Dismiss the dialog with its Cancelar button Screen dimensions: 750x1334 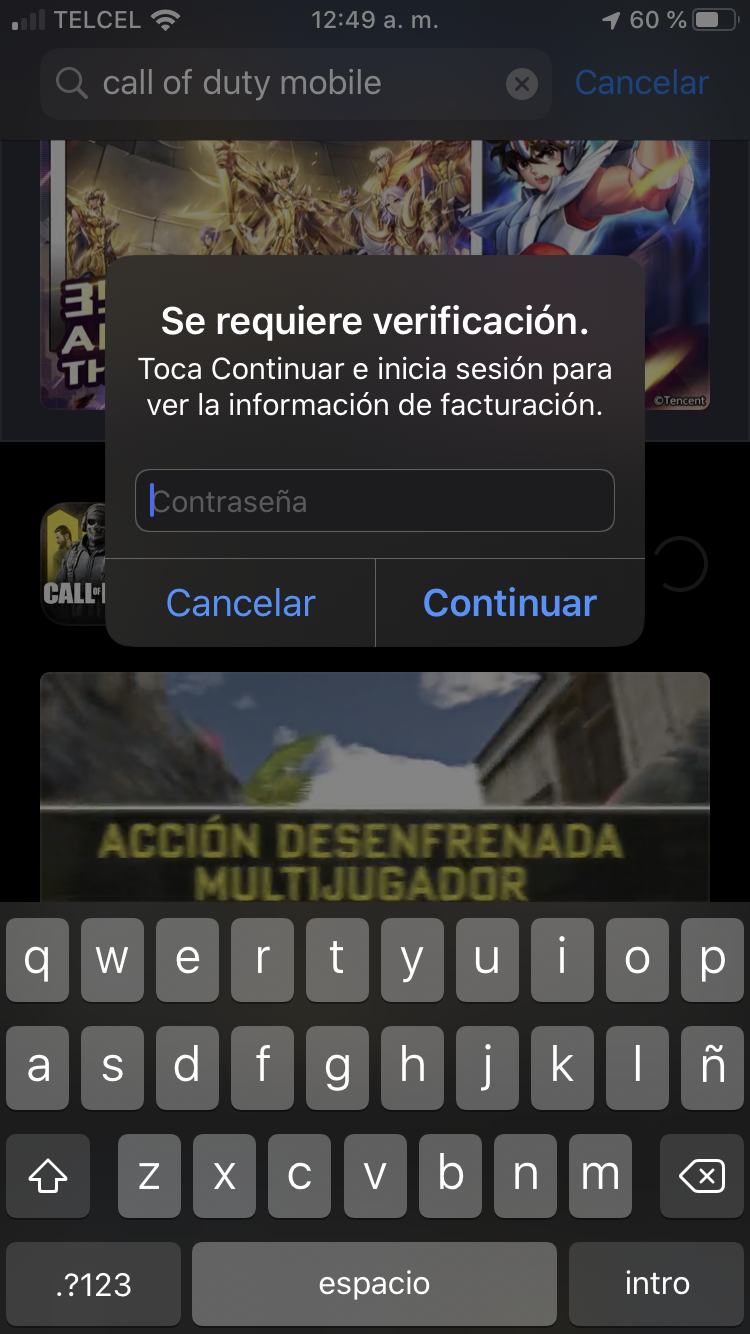(x=240, y=603)
